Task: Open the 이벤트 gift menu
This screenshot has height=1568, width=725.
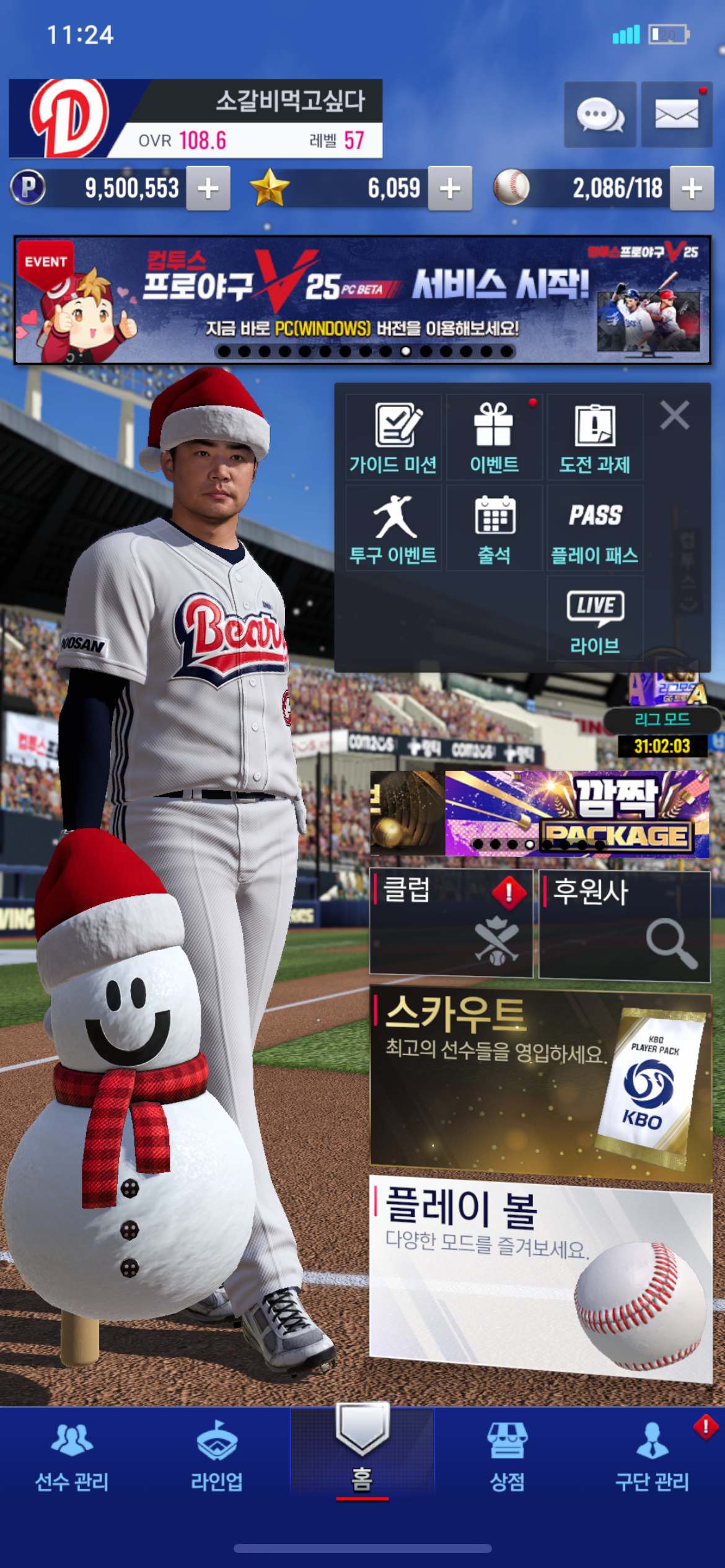Action: coord(494,438)
